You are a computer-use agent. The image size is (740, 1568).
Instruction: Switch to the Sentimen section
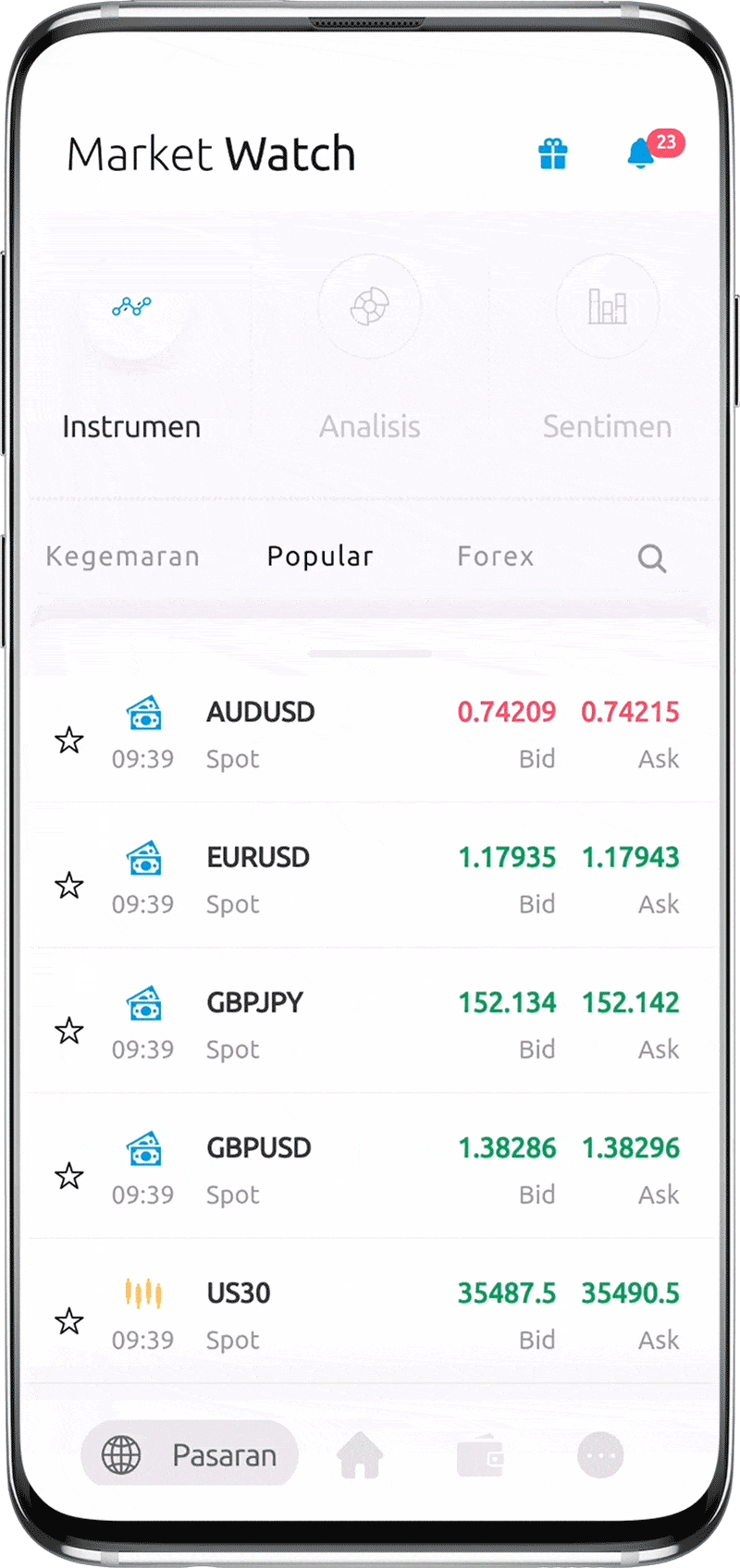click(607, 351)
